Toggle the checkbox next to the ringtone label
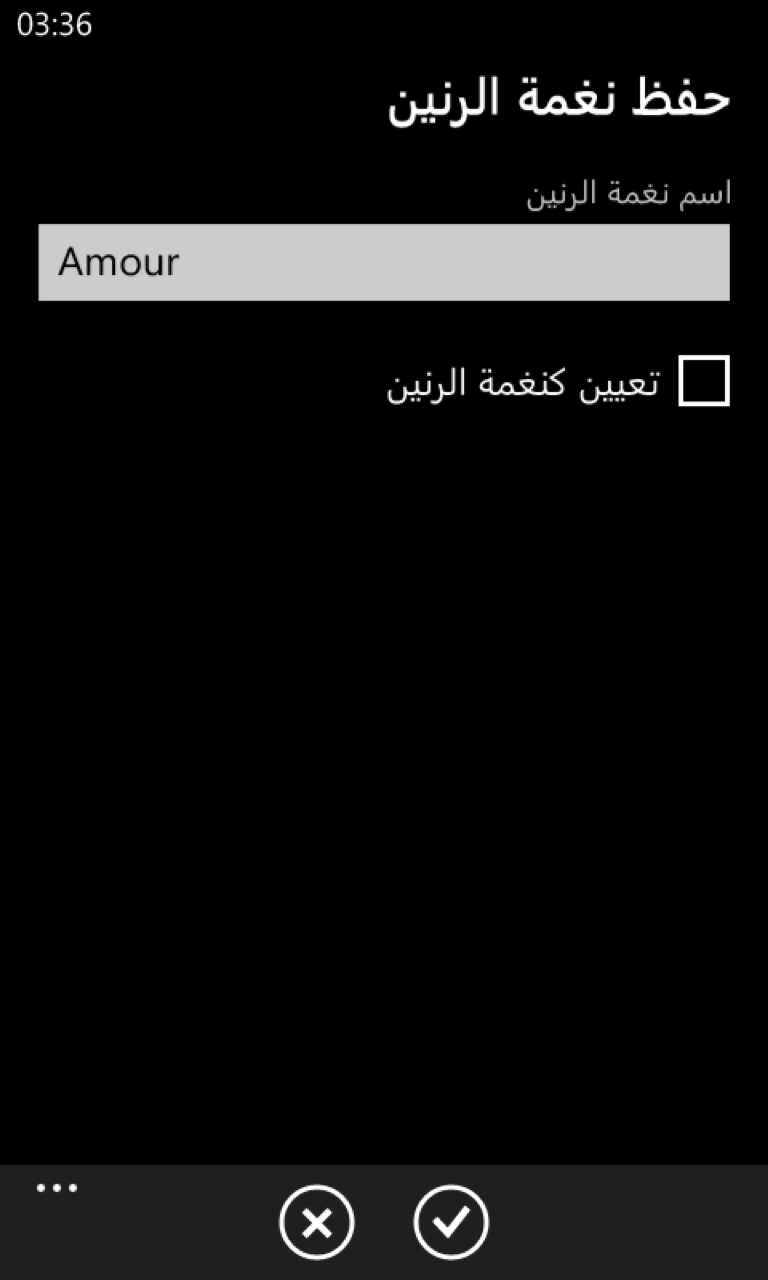 [706, 381]
